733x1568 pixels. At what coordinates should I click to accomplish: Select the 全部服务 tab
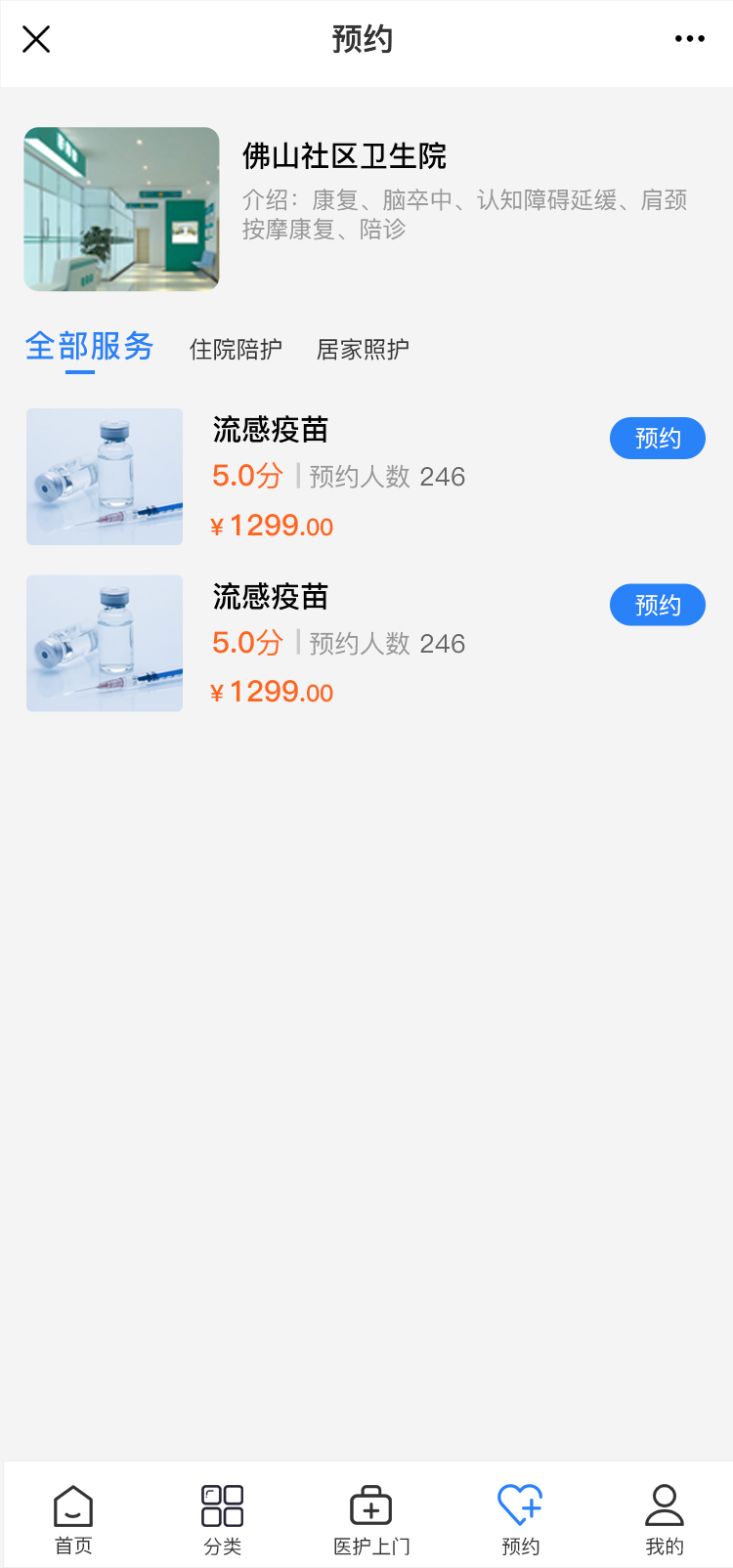point(89,347)
